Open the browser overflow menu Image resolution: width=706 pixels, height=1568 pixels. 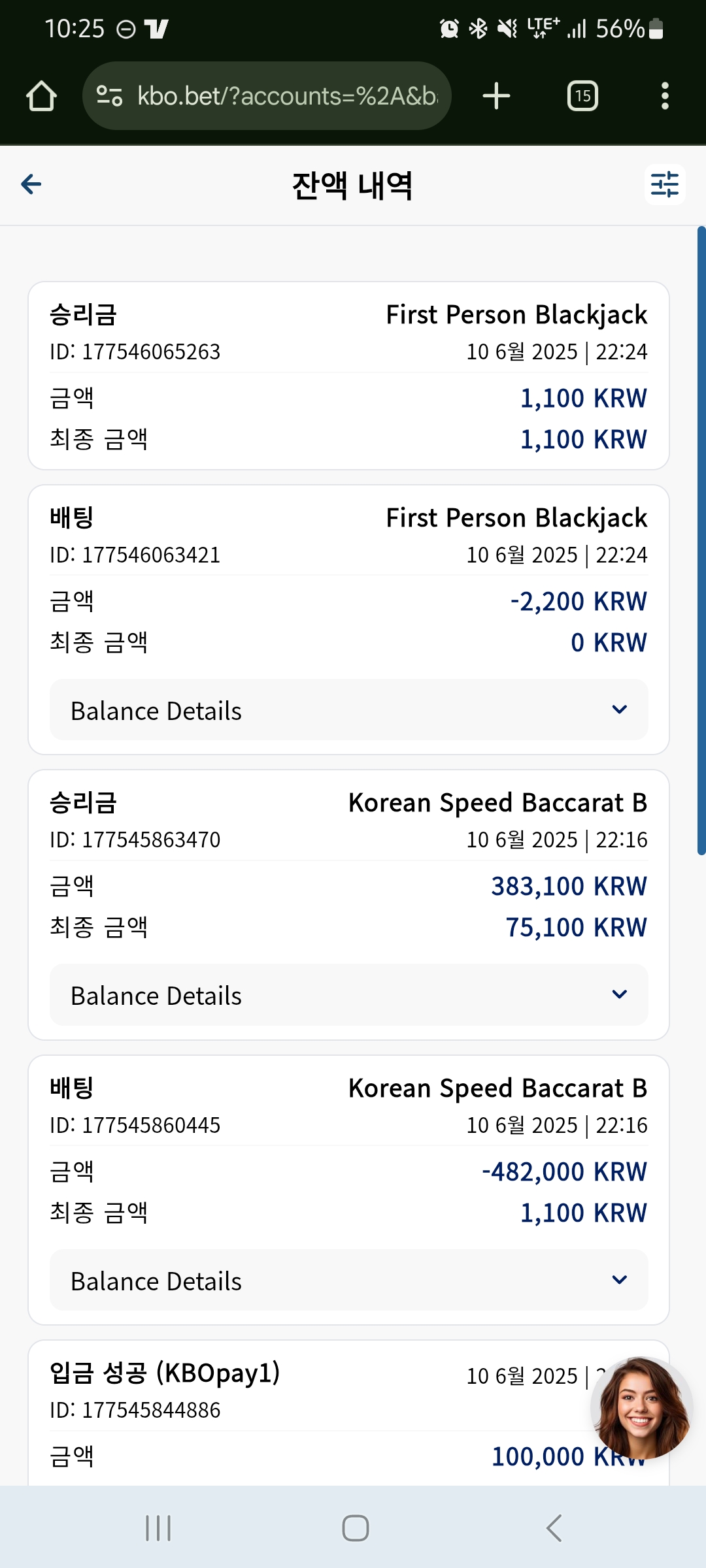(x=665, y=96)
